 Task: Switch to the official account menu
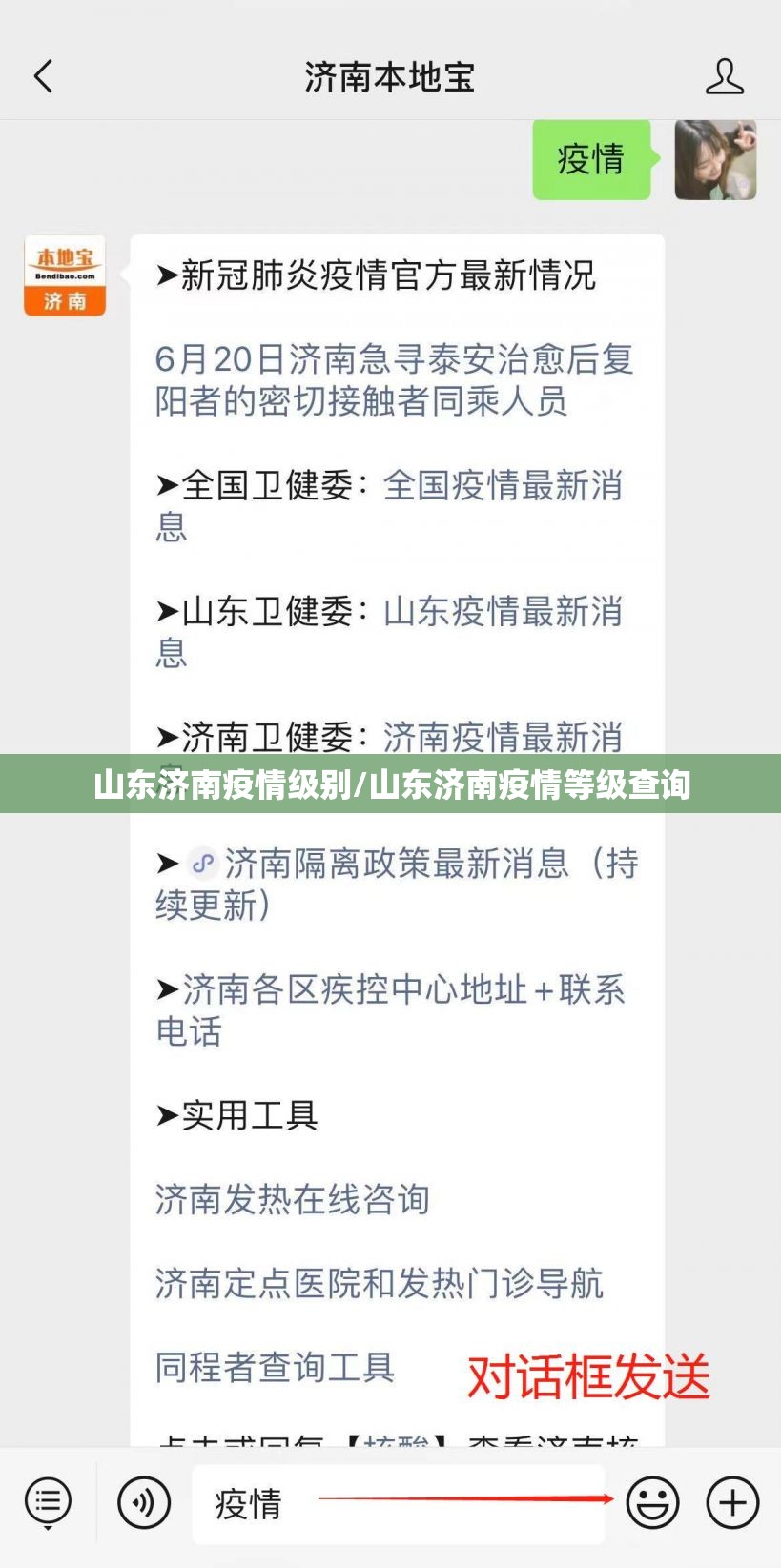click(x=48, y=1503)
